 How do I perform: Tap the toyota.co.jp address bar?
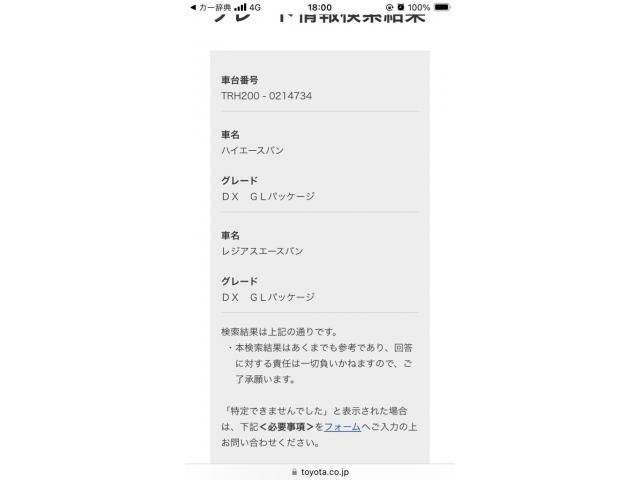click(x=320, y=471)
